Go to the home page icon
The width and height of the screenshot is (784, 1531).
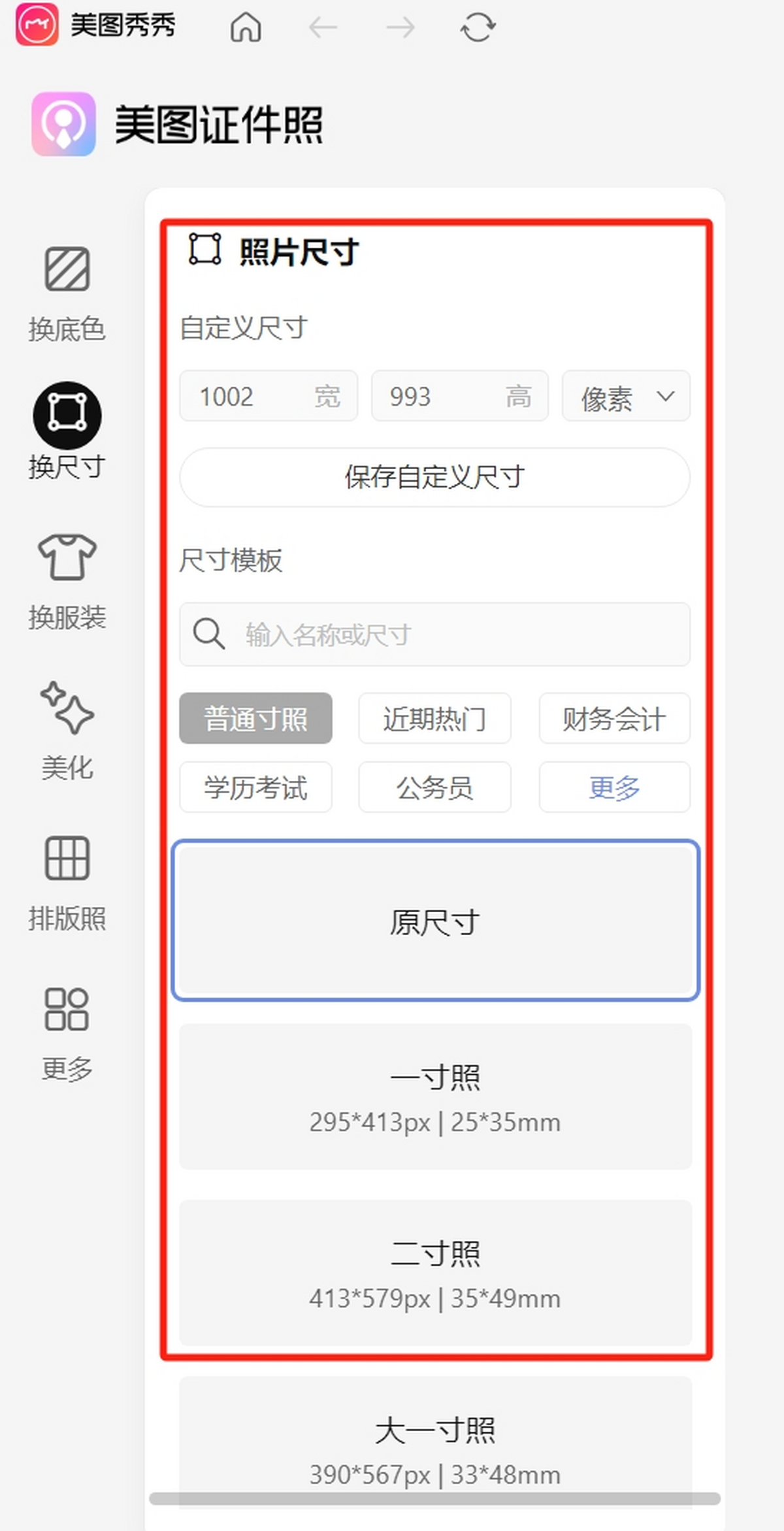click(246, 27)
